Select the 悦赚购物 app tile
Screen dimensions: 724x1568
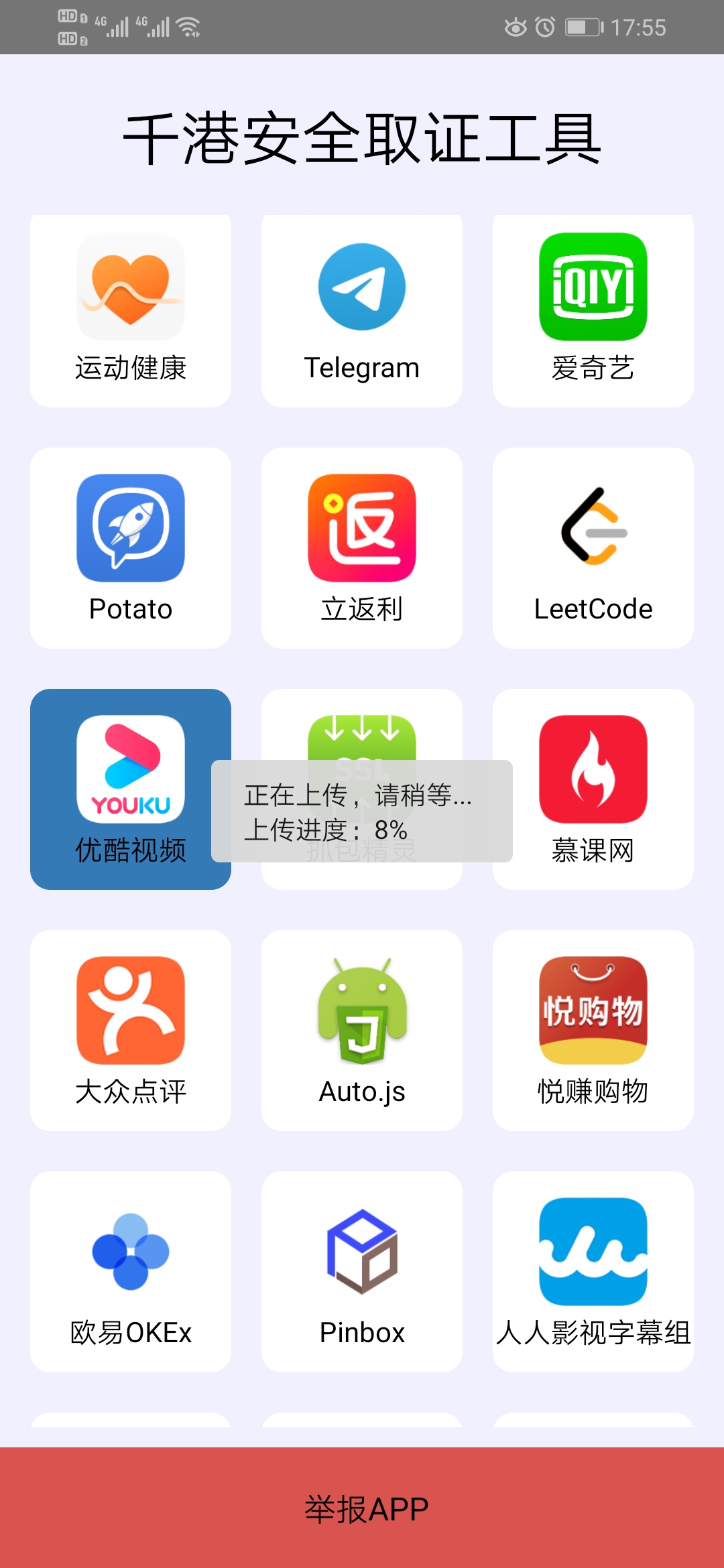593,1030
